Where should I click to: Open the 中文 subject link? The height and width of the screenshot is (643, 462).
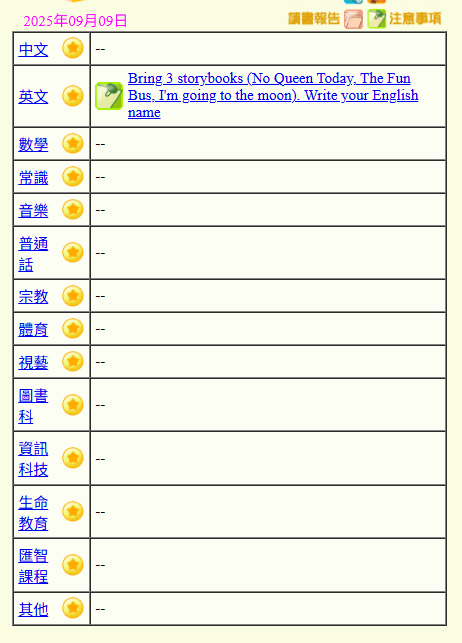point(33,50)
